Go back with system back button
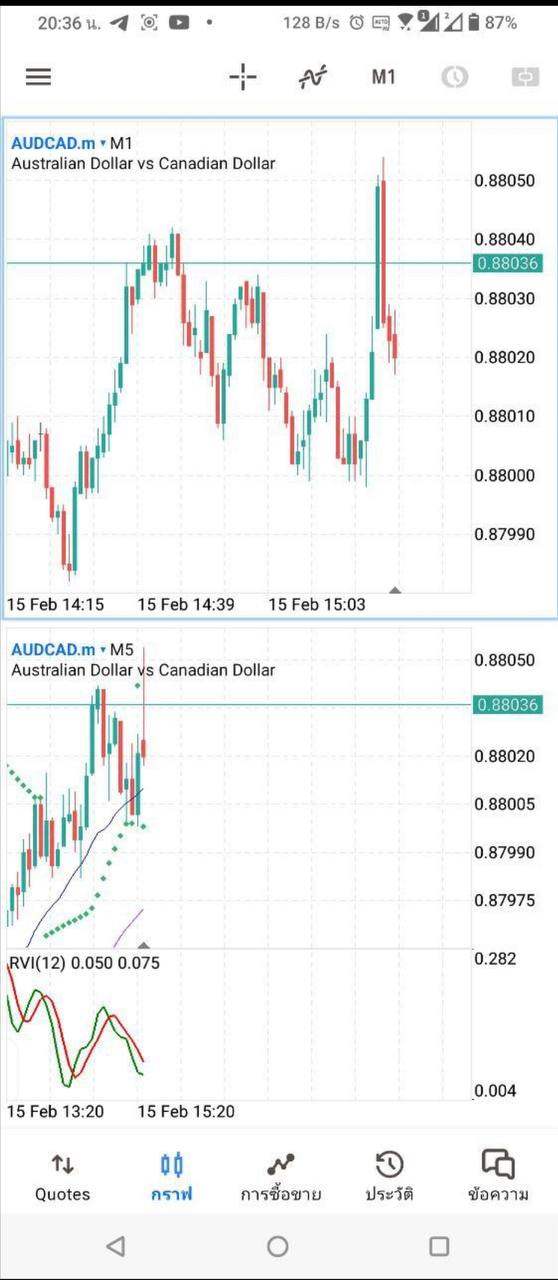558x1280 pixels. point(116,1245)
